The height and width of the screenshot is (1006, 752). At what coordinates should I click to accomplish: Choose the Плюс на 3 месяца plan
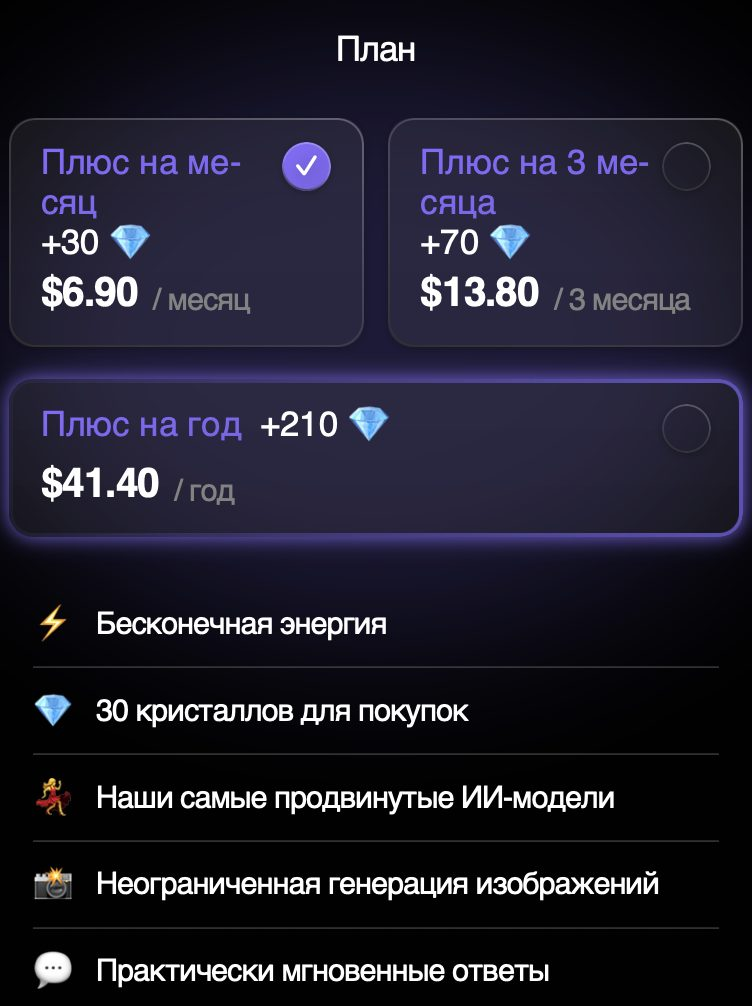(565, 233)
